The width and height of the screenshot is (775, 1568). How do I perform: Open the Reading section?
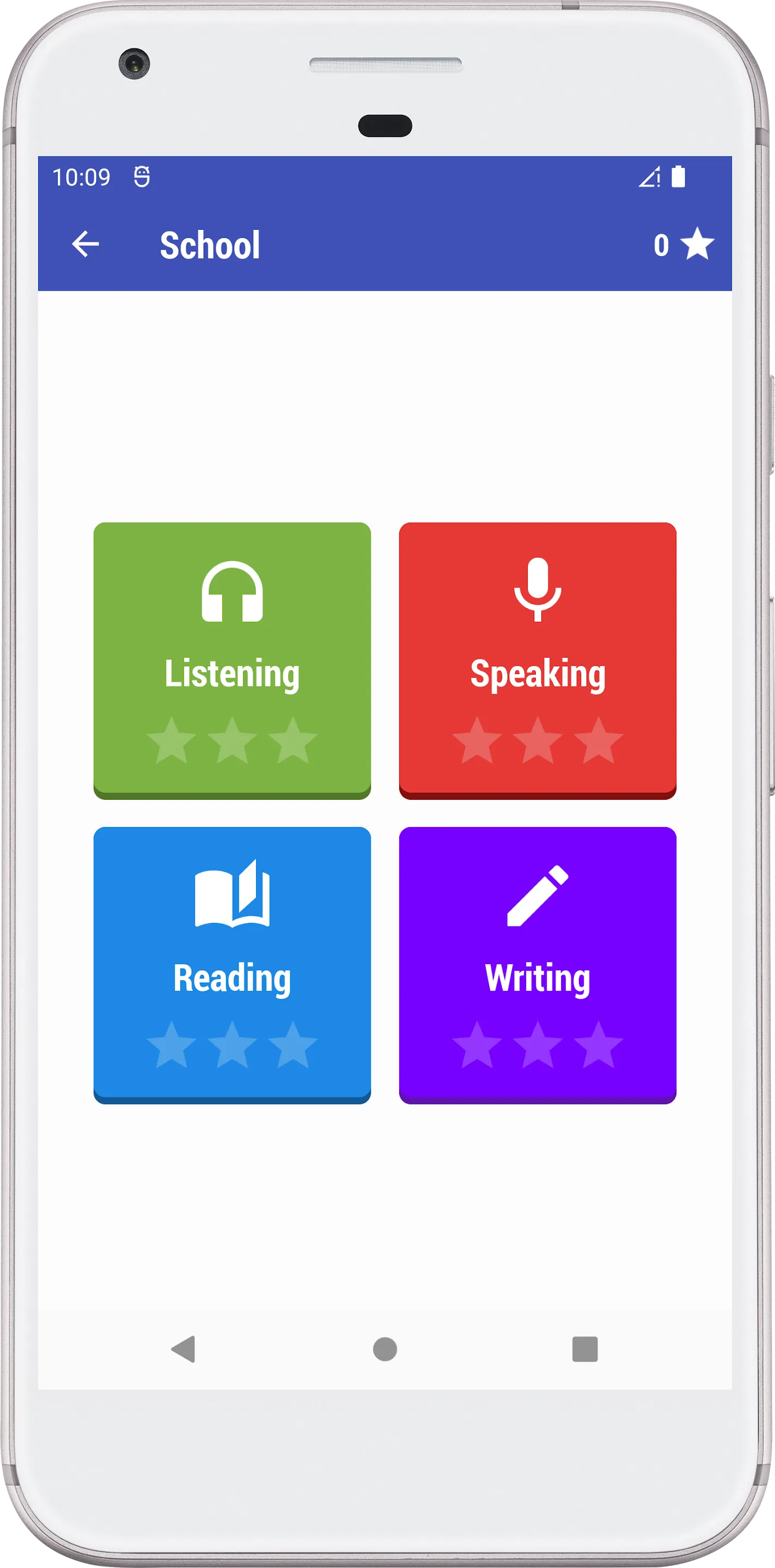[x=232, y=965]
